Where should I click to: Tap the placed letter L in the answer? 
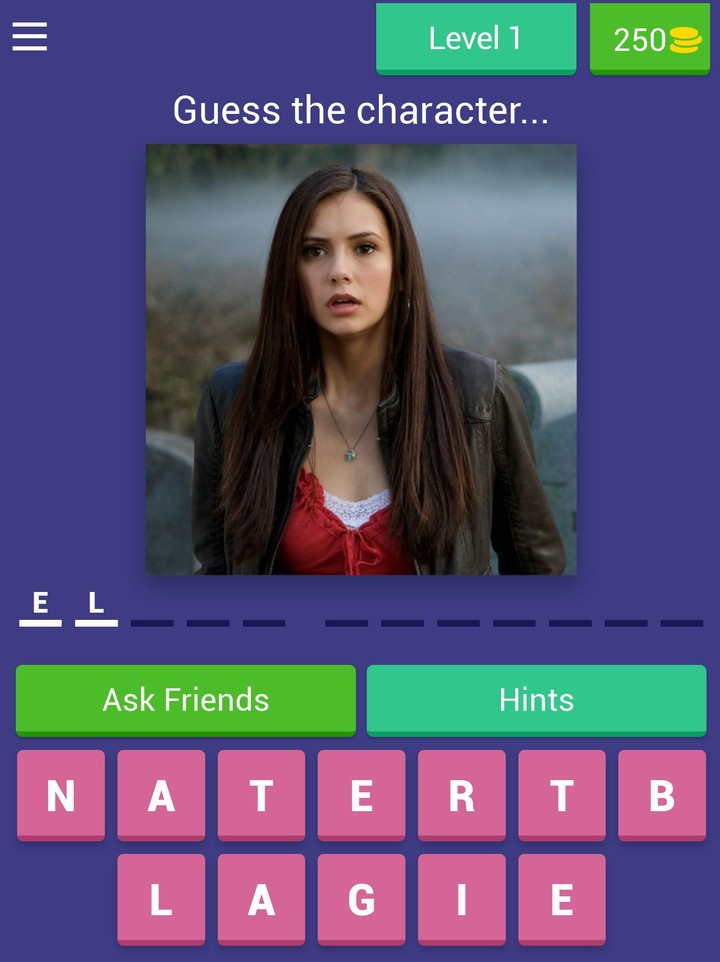pos(96,608)
